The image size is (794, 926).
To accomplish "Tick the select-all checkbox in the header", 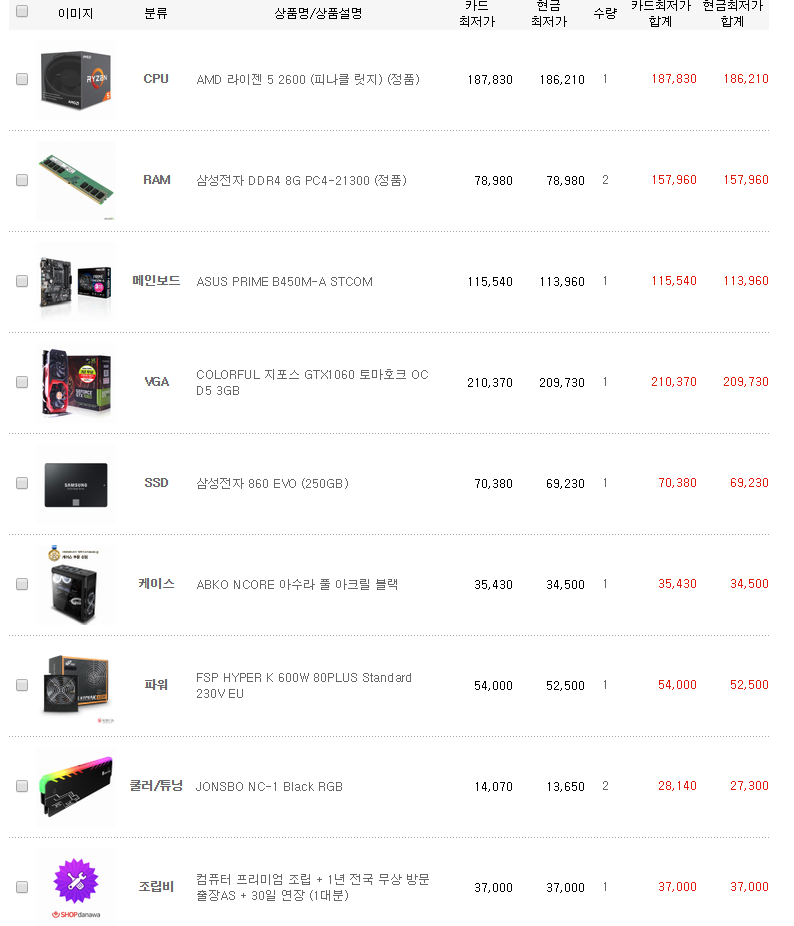I will point(22,12).
